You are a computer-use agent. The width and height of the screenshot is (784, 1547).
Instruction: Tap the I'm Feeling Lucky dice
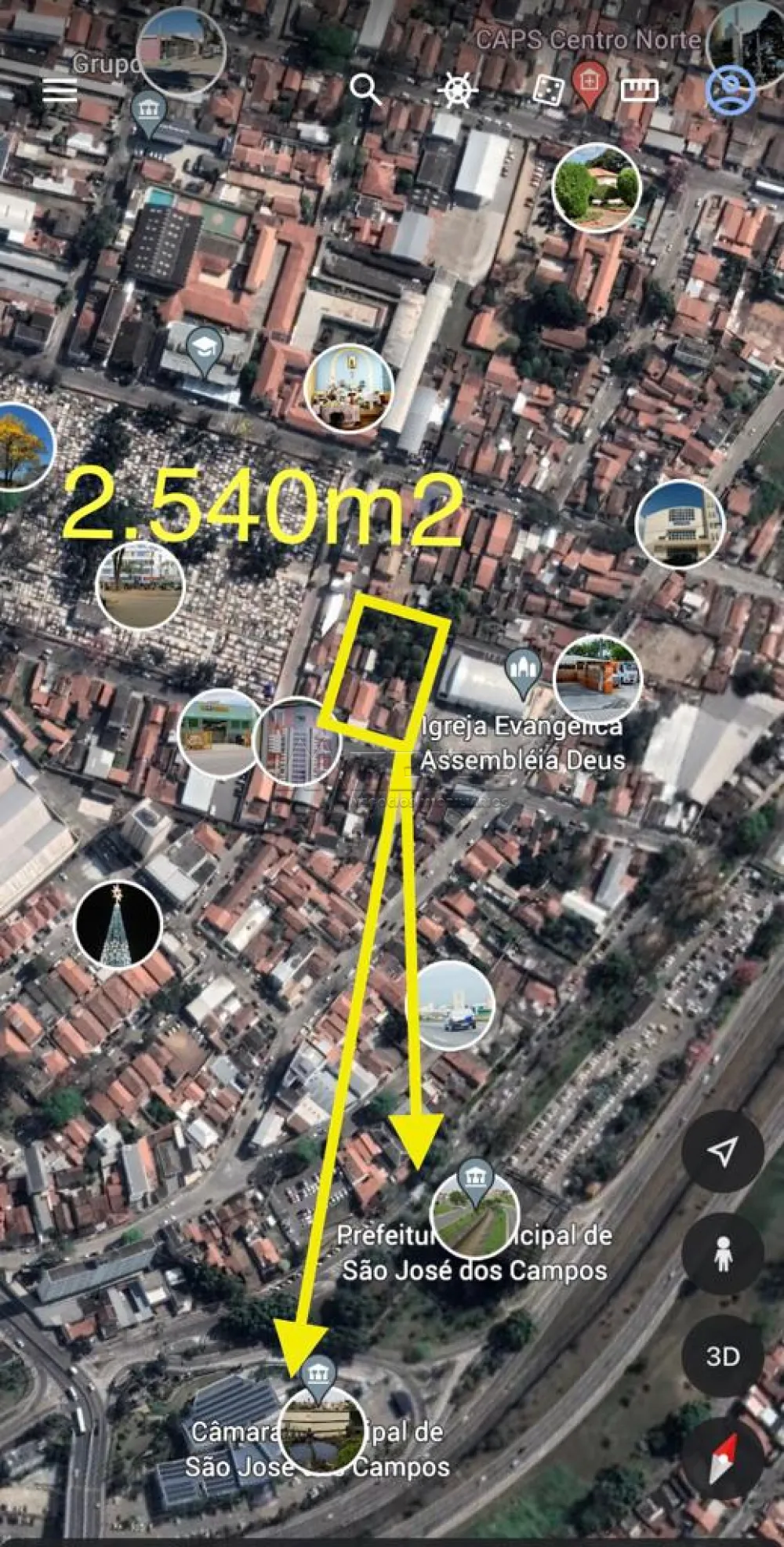coord(547,90)
